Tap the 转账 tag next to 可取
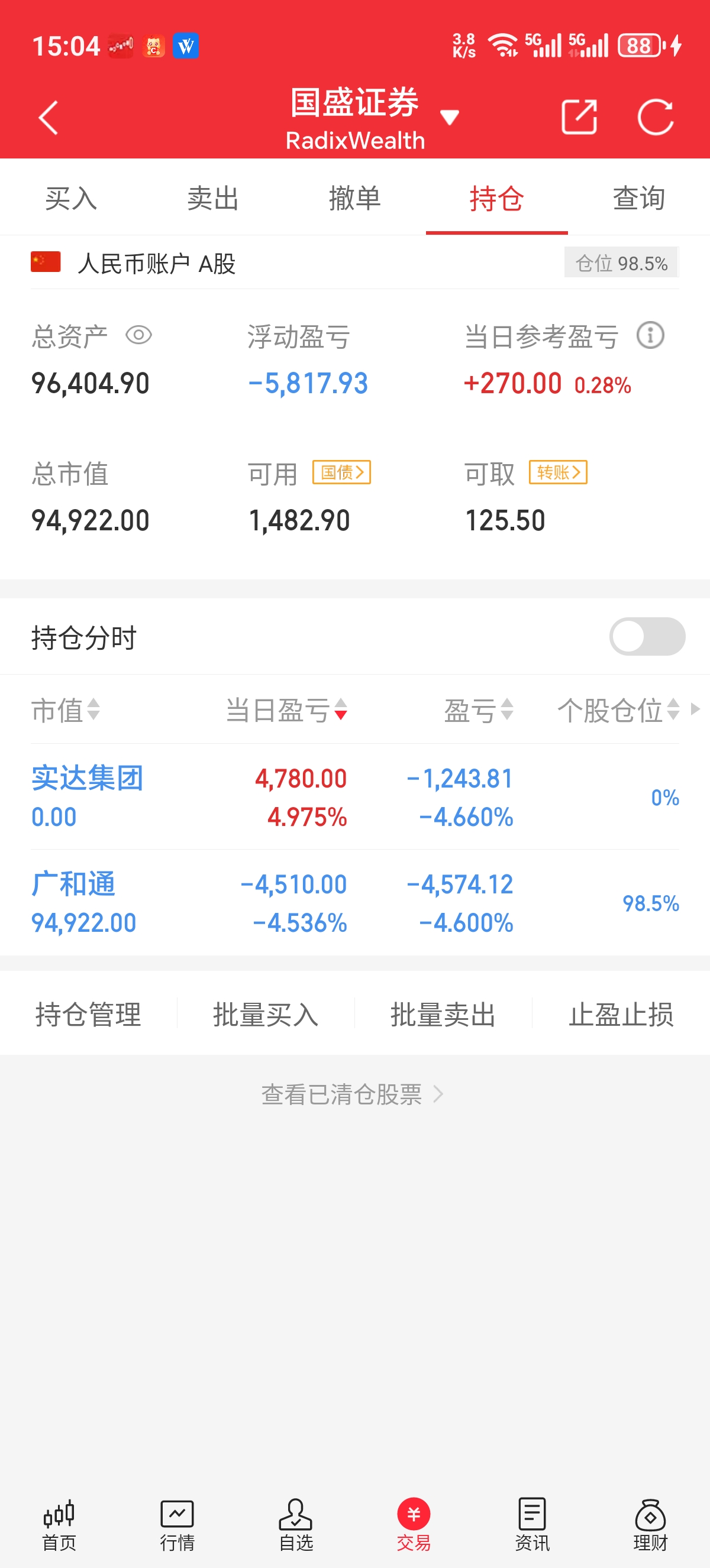Screen dimensions: 710x1568 tap(558, 472)
